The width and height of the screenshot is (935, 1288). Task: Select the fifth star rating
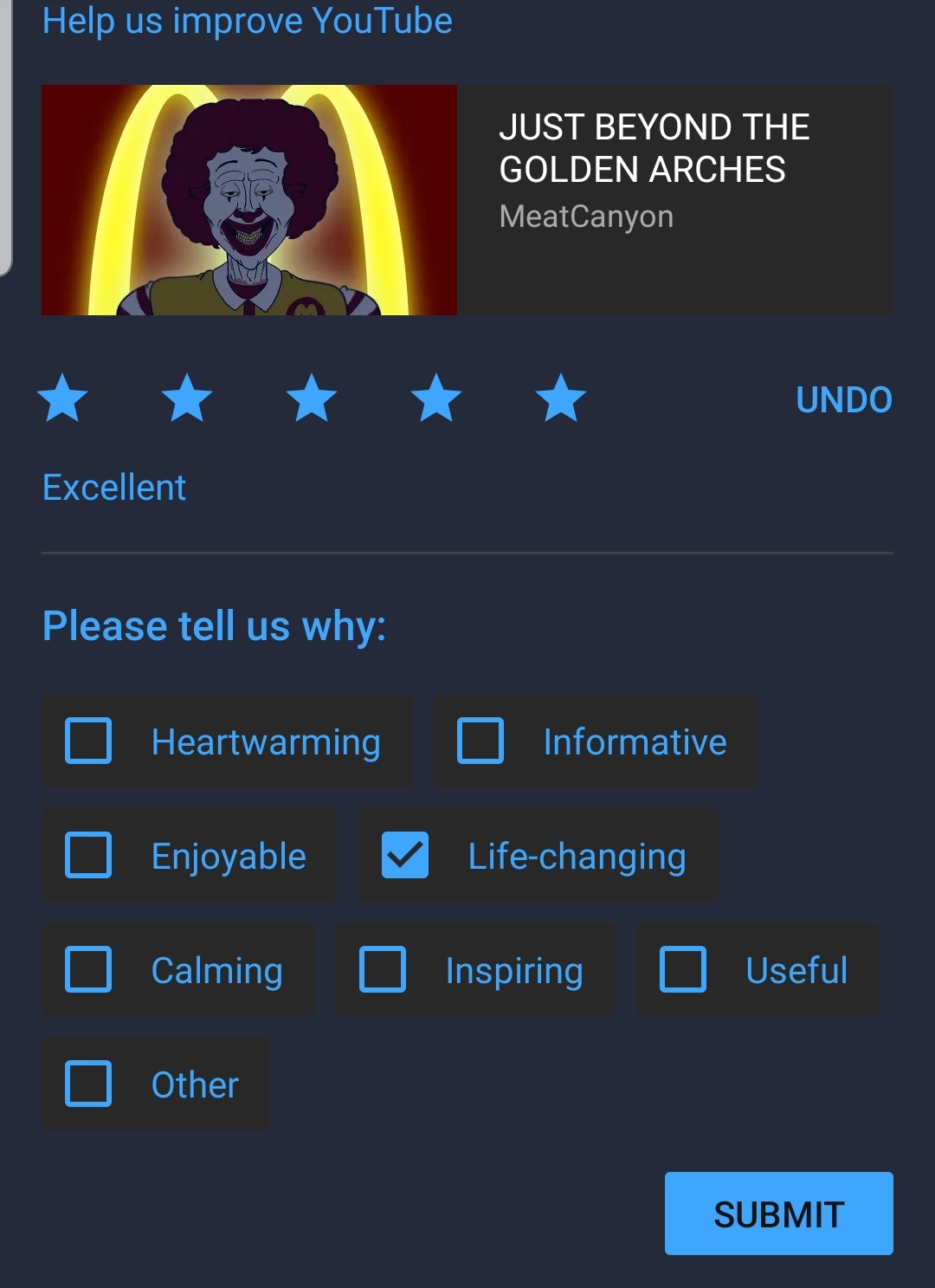pyautogui.click(x=561, y=398)
